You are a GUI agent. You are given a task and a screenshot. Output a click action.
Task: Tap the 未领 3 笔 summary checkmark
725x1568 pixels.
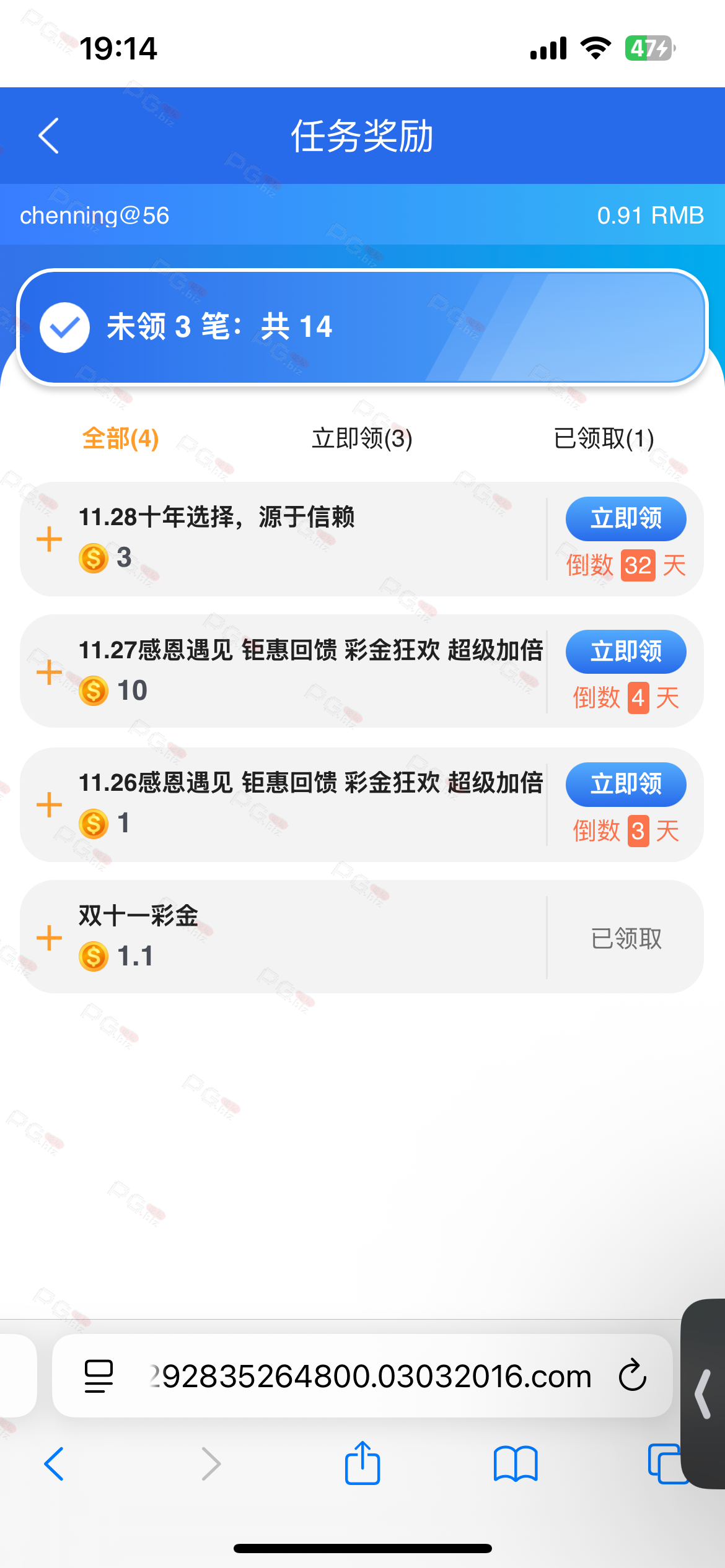(65, 327)
